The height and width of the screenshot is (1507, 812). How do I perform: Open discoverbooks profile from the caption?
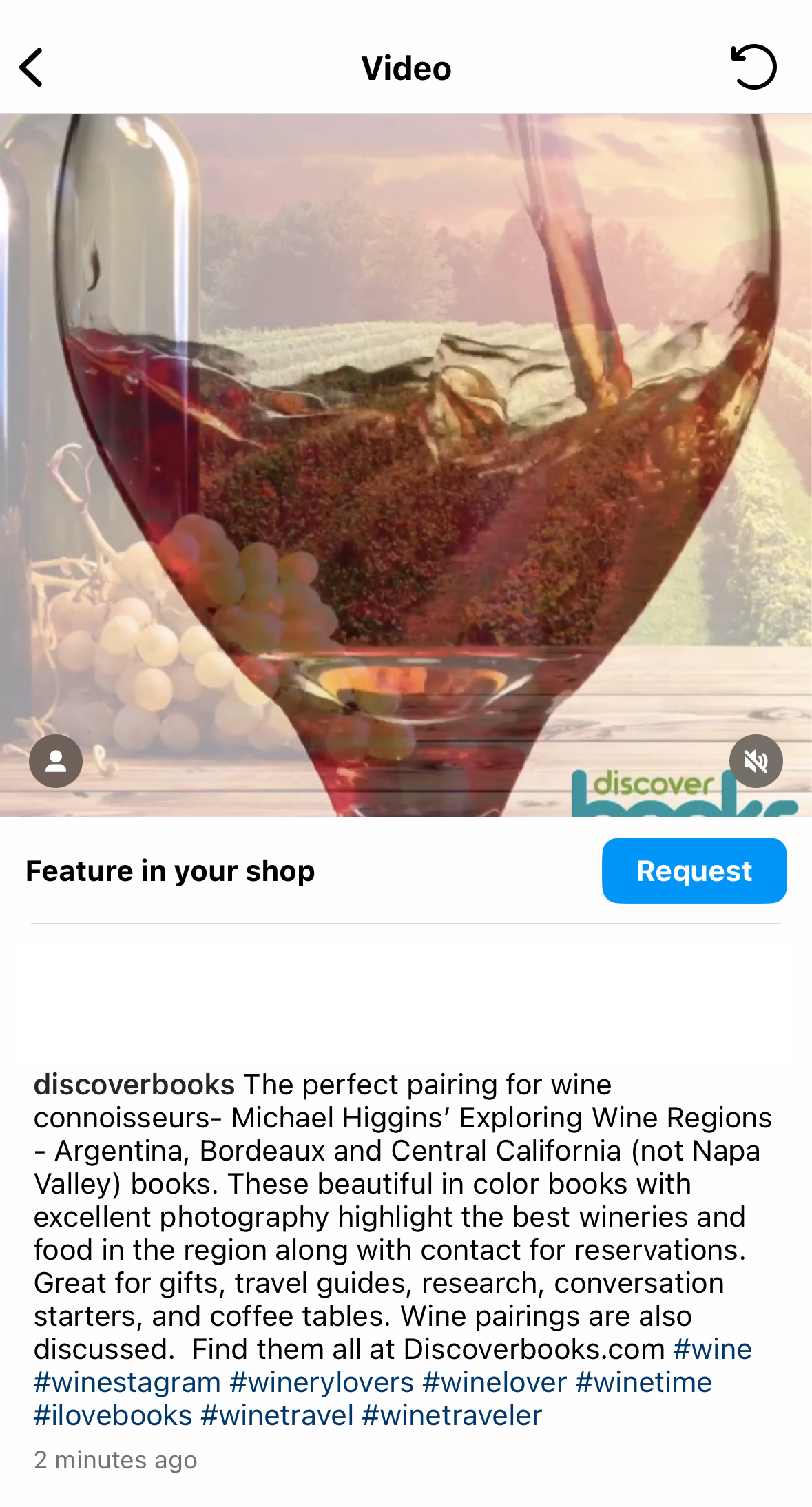pos(134,1085)
